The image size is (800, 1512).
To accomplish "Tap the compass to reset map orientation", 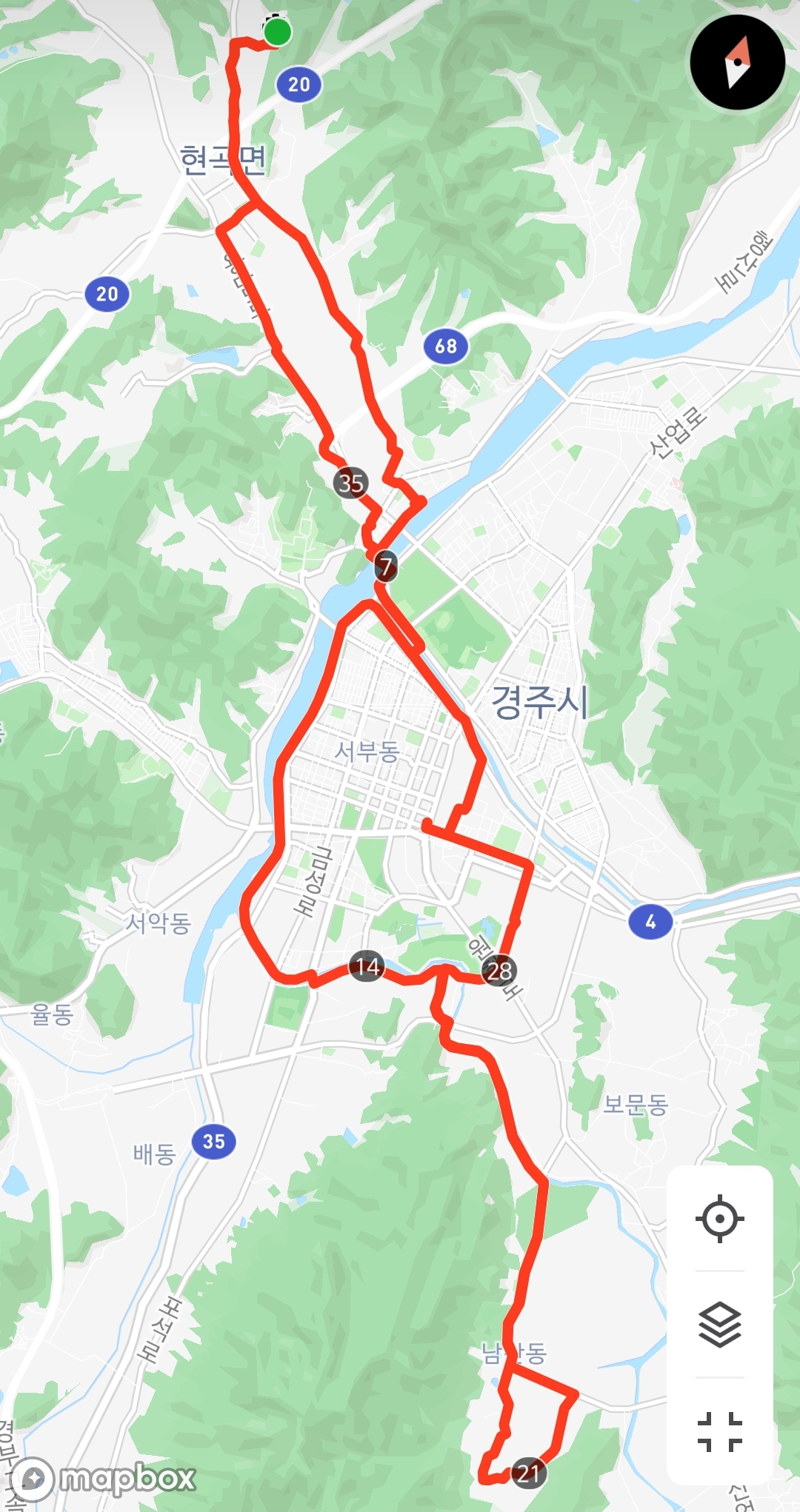I will coord(737,63).
